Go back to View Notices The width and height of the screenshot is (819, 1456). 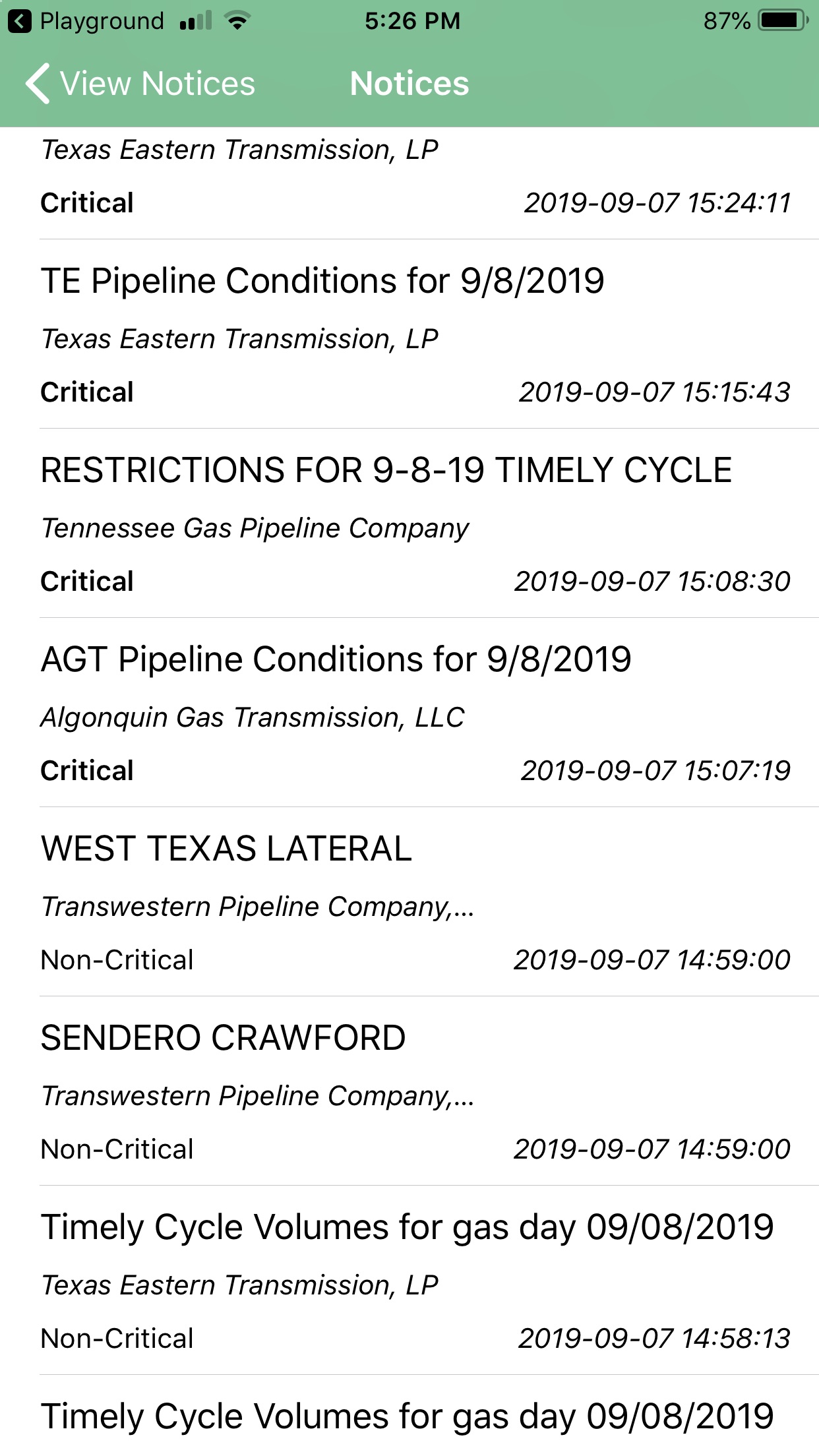click(140, 84)
